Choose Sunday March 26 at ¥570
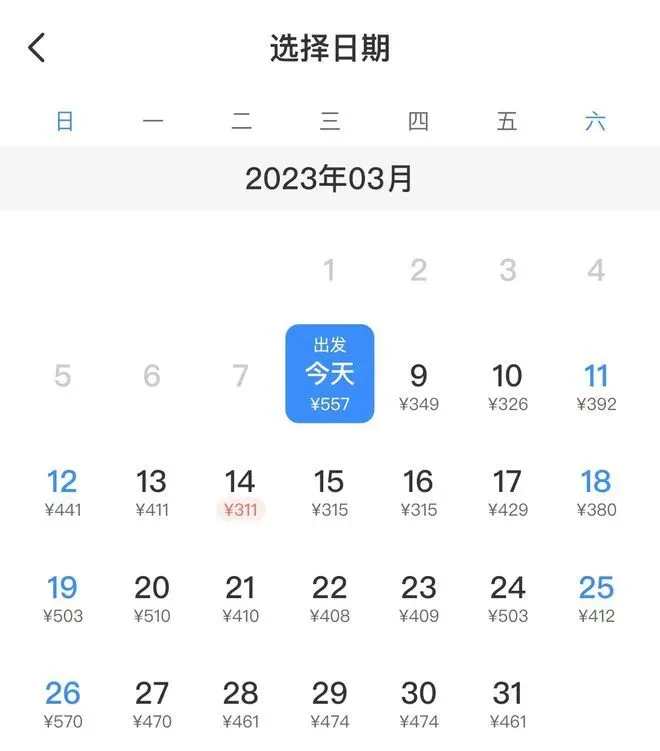The image size is (660, 751). pyautogui.click(x=62, y=703)
